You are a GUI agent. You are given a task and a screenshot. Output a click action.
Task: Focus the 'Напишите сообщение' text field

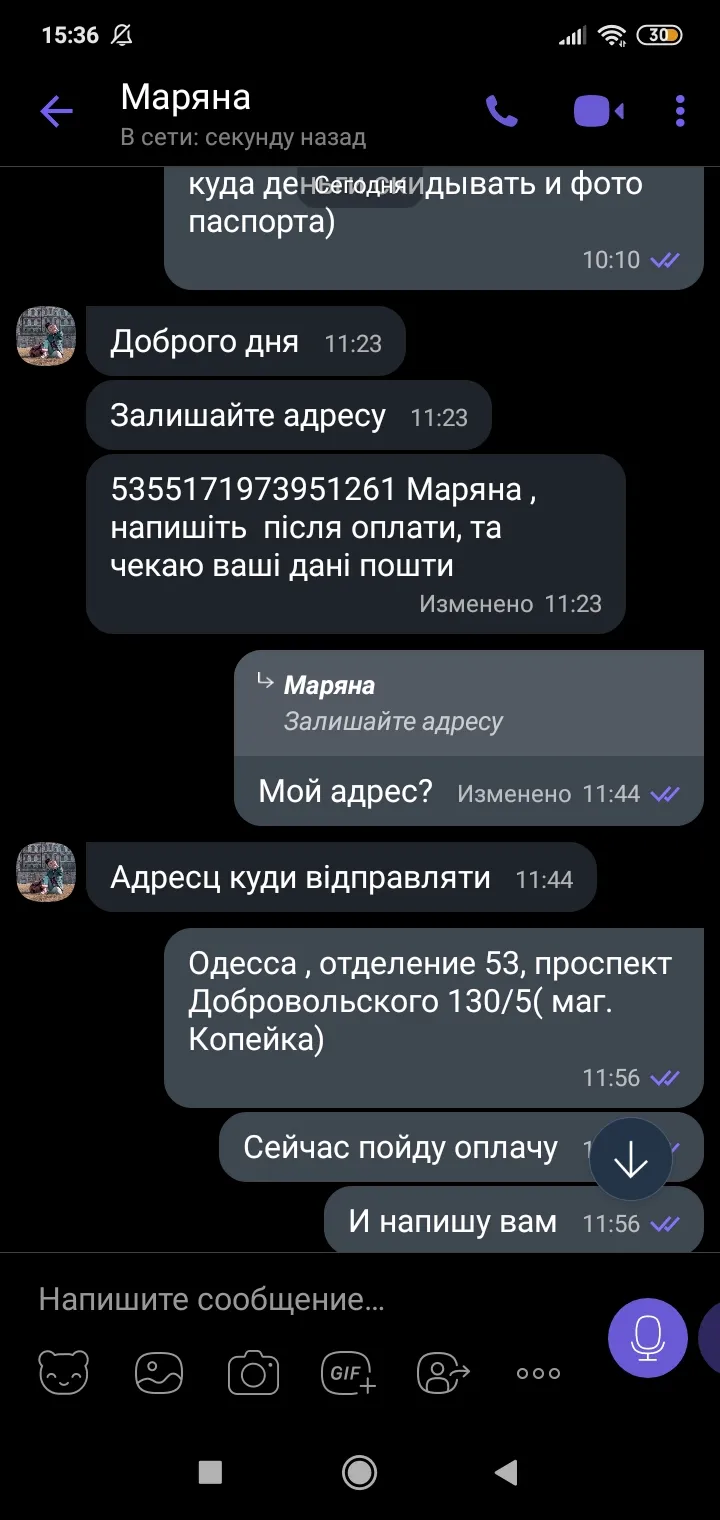pyautogui.click(x=310, y=1299)
